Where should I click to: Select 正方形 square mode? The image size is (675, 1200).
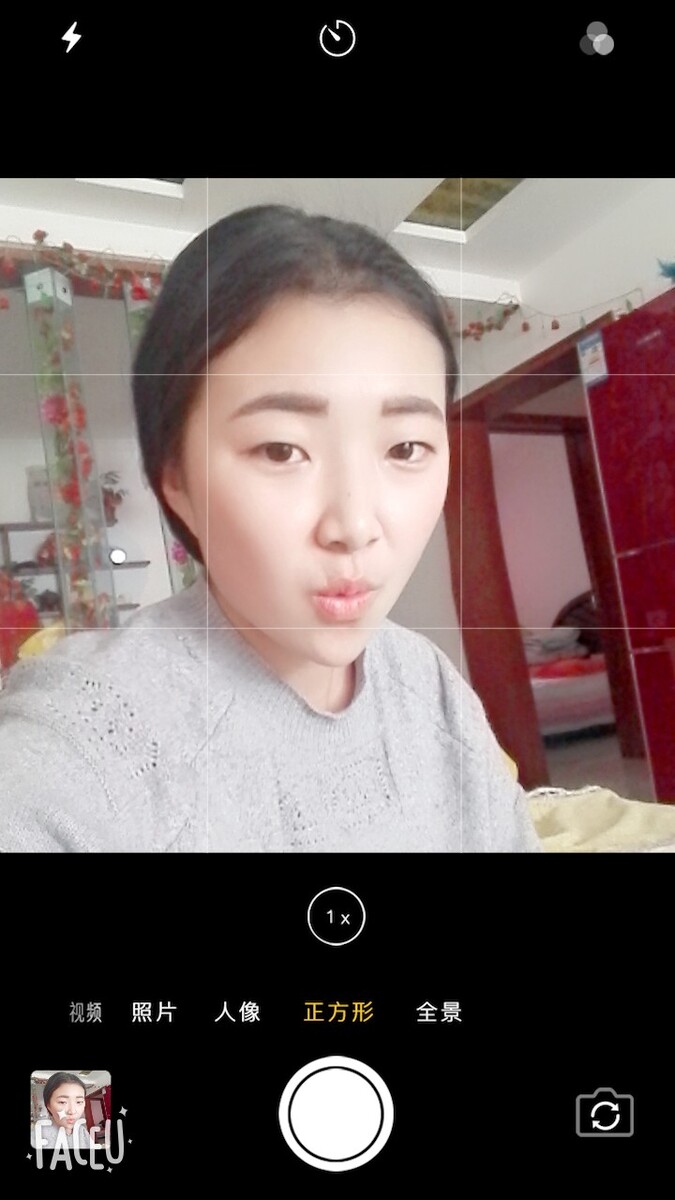339,1012
